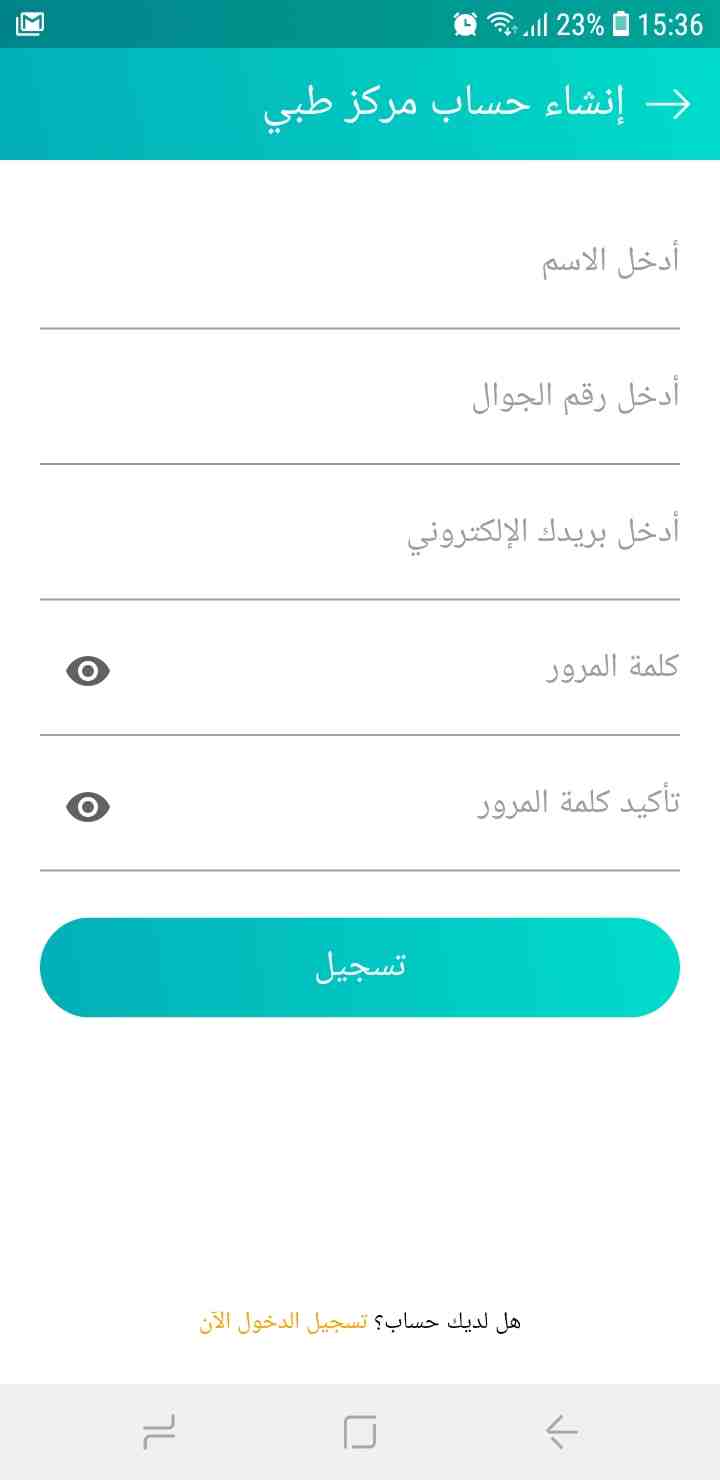Image resolution: width=720 pixels, height=1480 pixels.
Task: Tap the email address field (أدخل بريدك الإلكتروني)
Action: click(360, 533)
